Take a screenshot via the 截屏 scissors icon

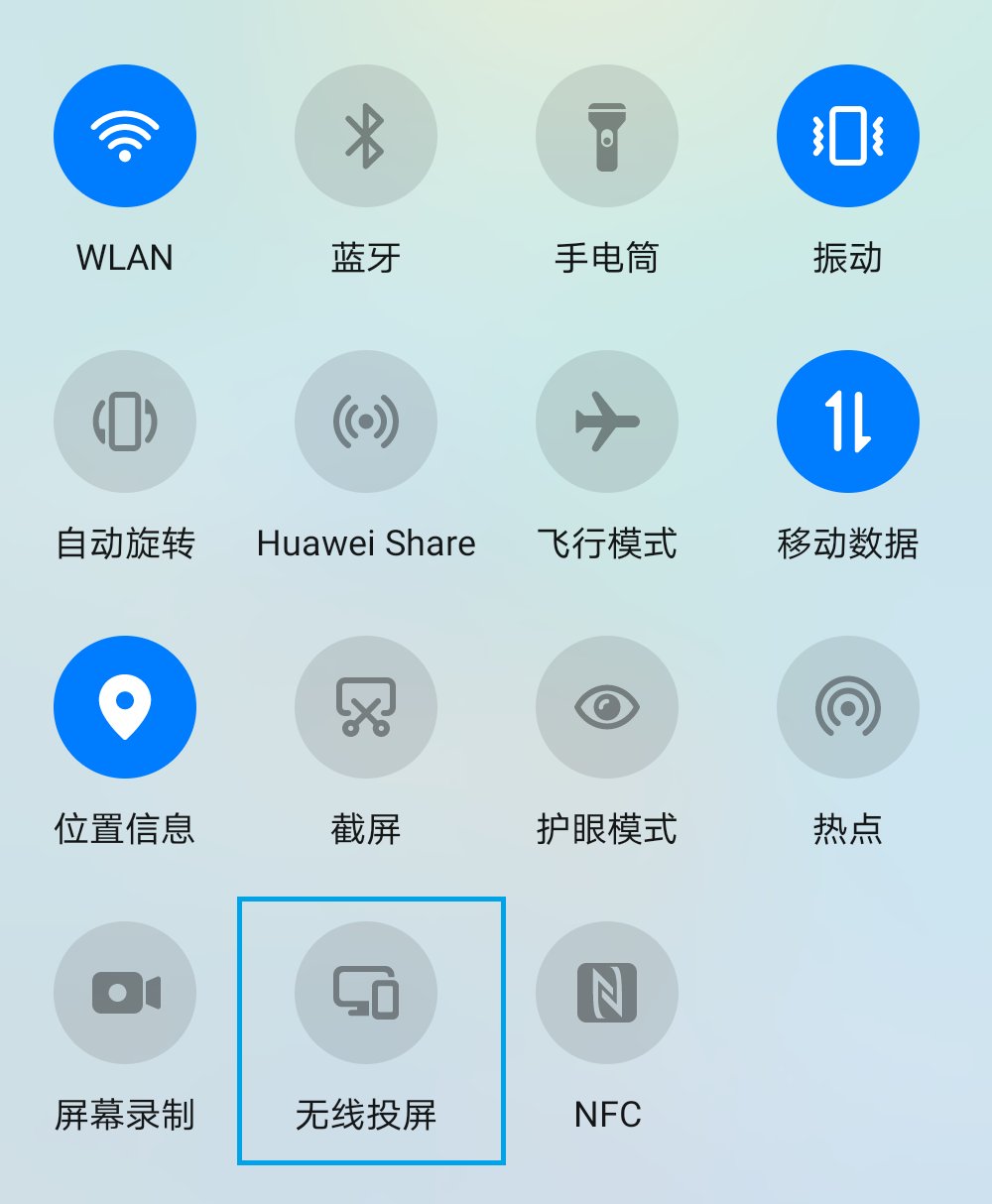pos(366,706)
